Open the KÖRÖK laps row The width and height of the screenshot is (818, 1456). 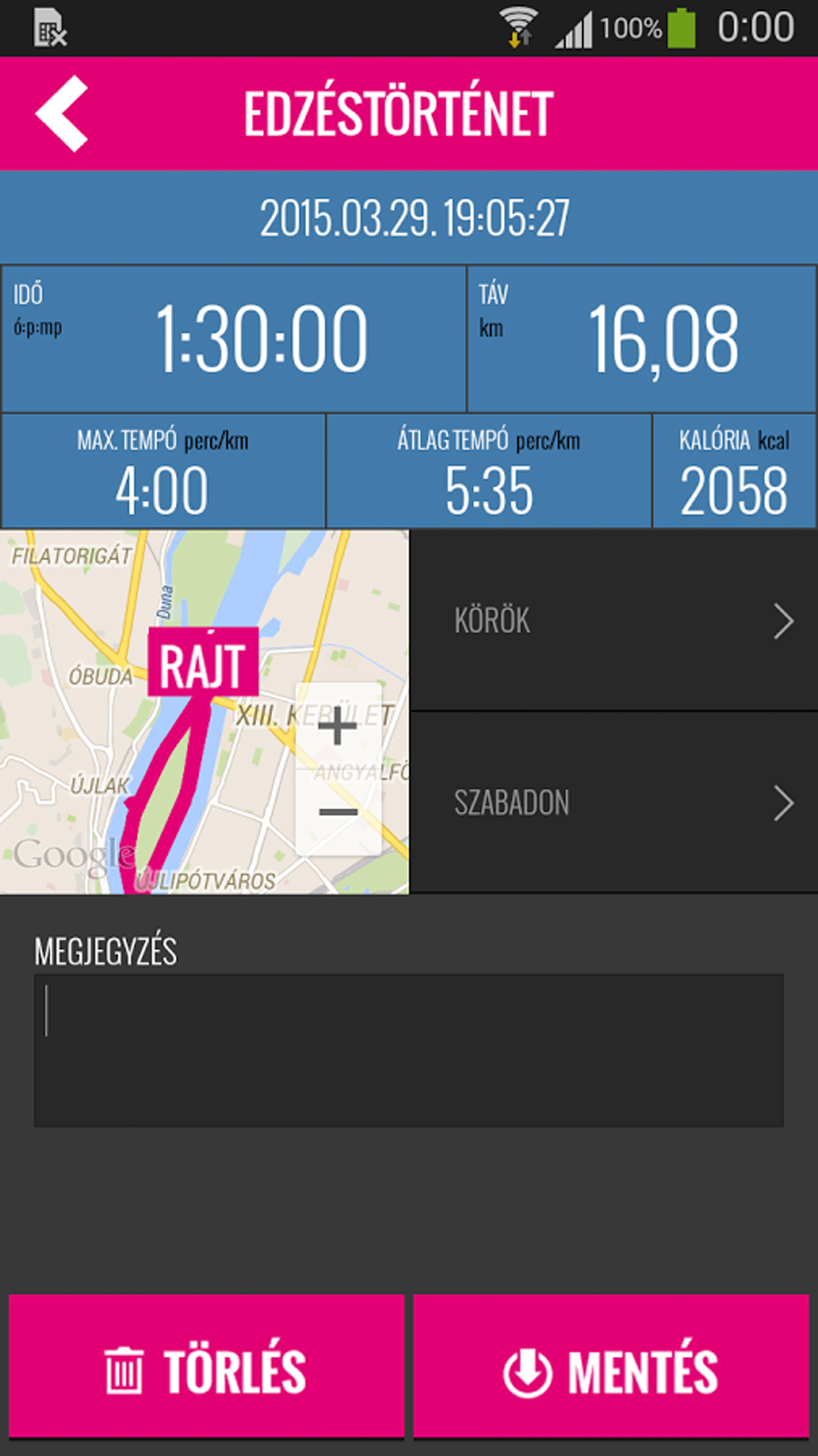click(x=613, y=620)
